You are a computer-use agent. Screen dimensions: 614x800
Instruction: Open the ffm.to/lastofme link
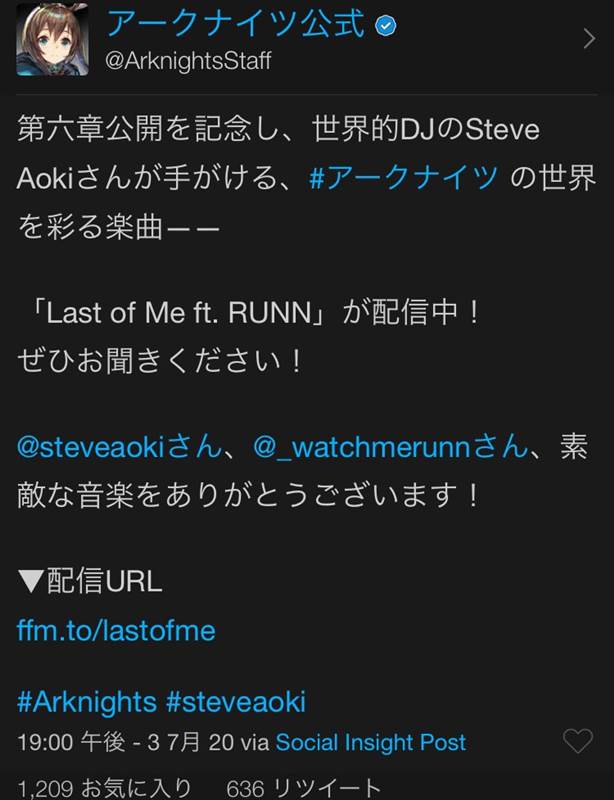pos(116,631)
